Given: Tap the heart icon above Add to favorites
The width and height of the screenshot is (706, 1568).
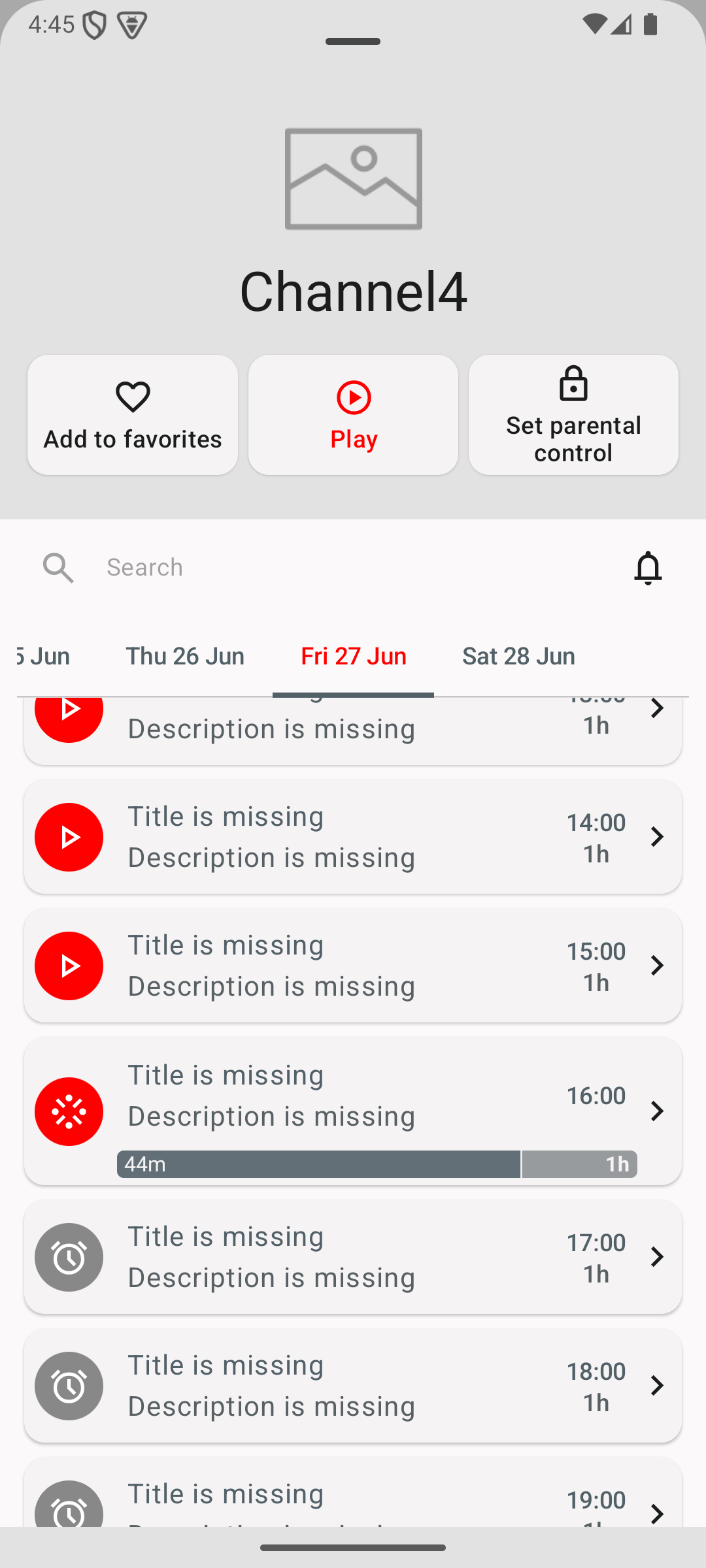Looking at the screenshot, I should click(132, 397).
